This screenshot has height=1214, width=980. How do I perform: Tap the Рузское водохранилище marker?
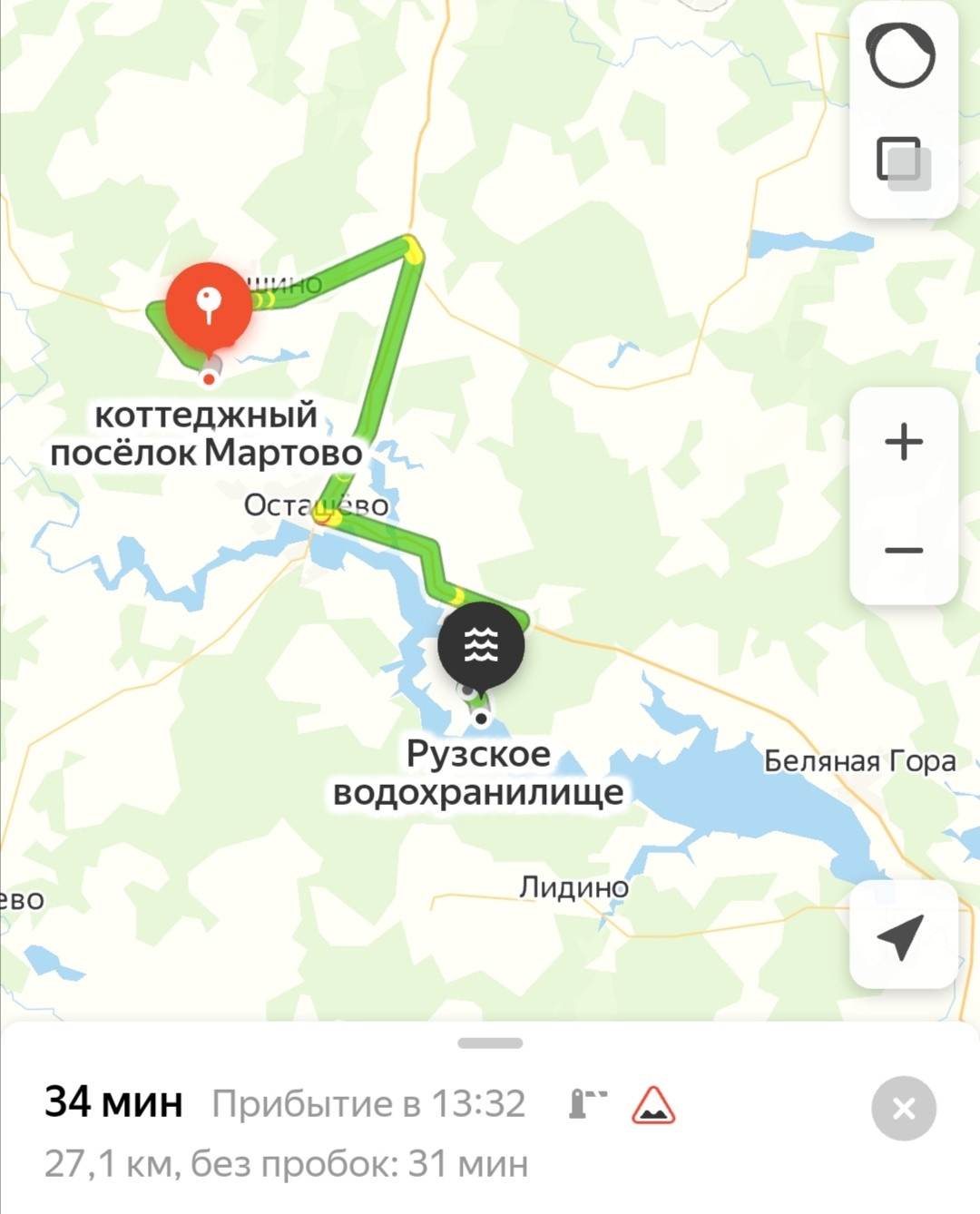click(x=481, y=645)
